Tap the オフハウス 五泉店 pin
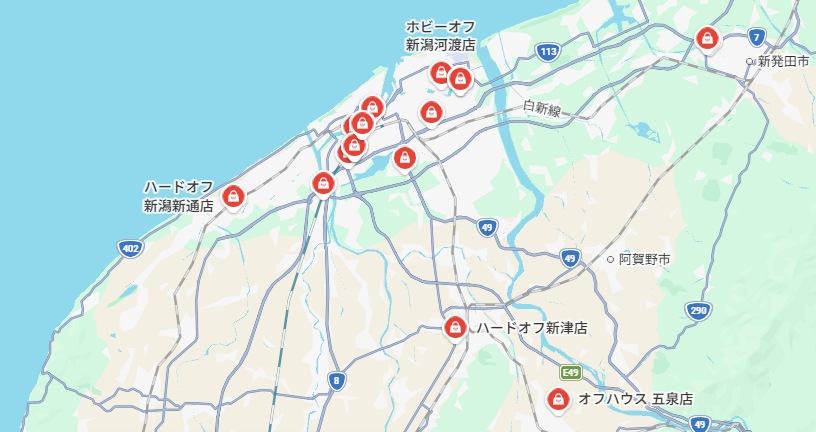 558,398
